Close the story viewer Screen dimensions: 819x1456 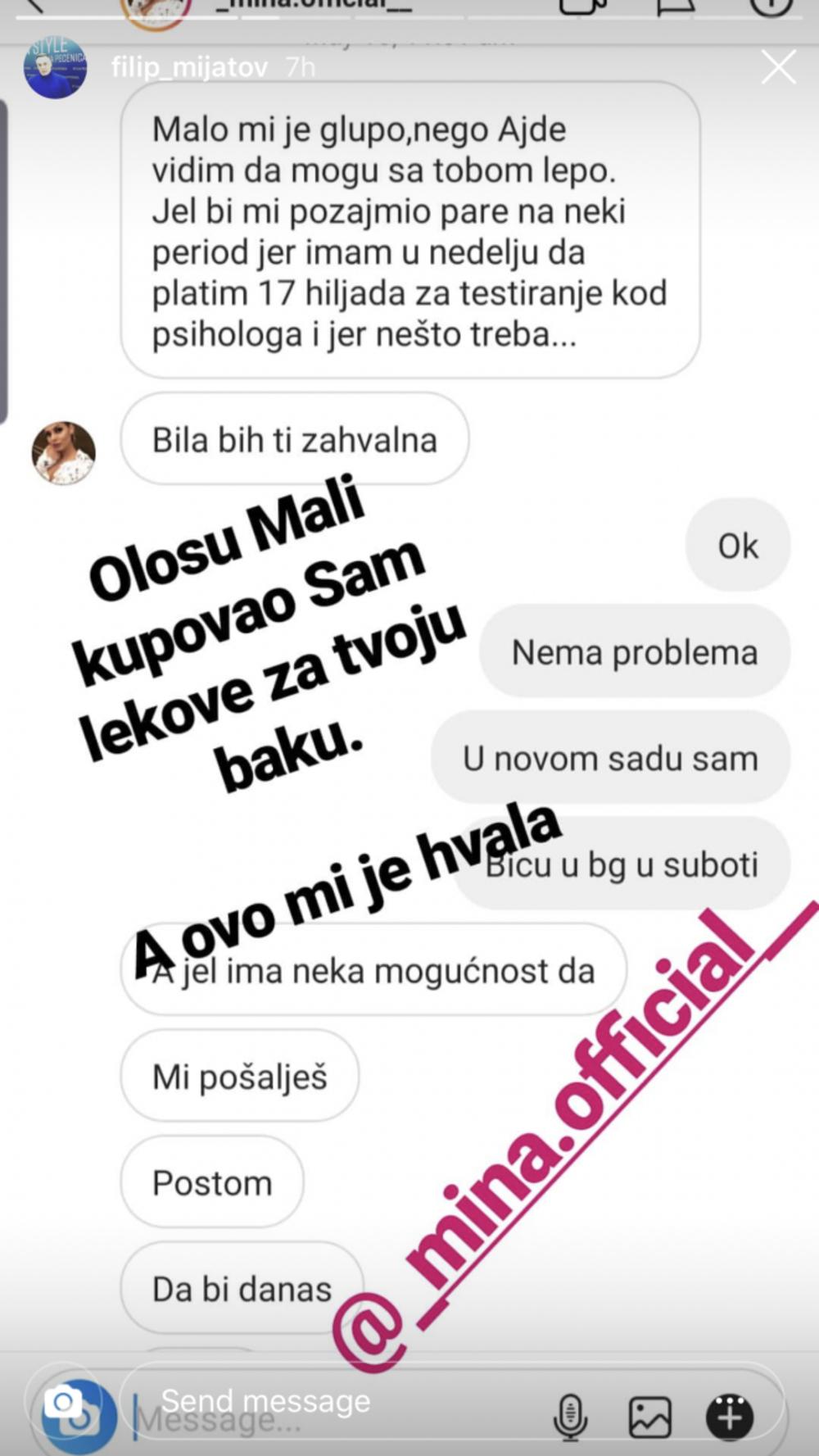click(x=777, y=68)
